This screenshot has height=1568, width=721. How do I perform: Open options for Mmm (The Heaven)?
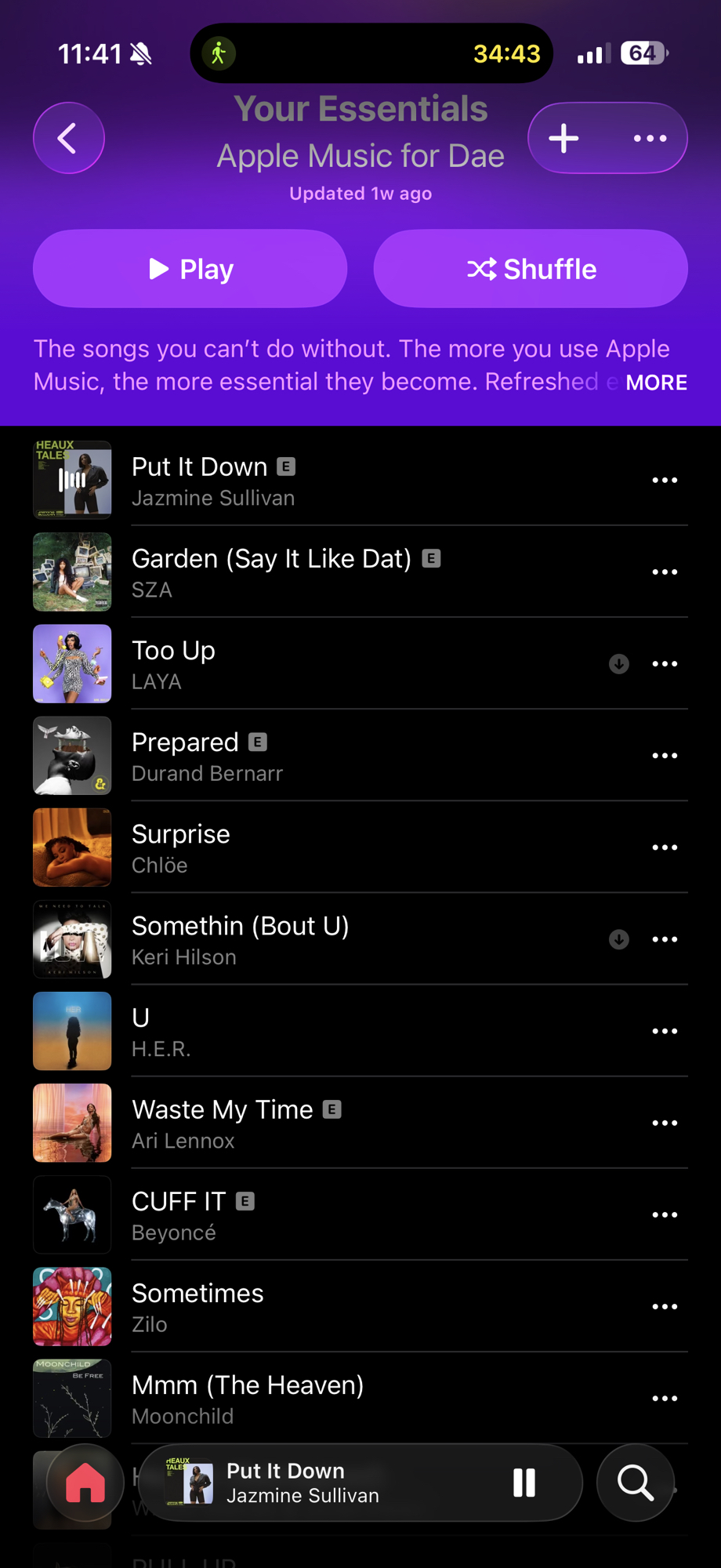665,1399
